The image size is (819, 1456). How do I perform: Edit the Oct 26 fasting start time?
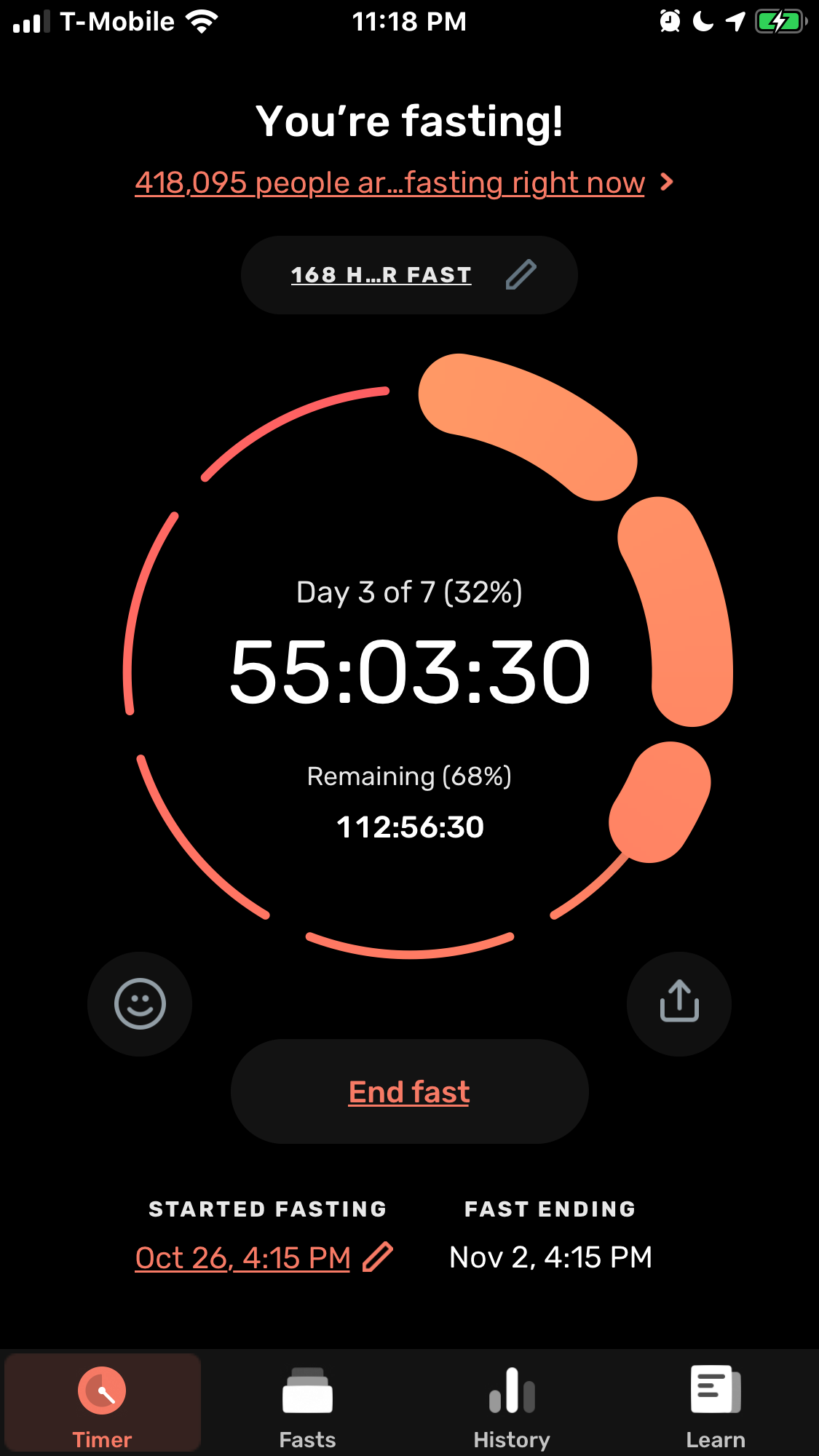(x=264, y=1257)
